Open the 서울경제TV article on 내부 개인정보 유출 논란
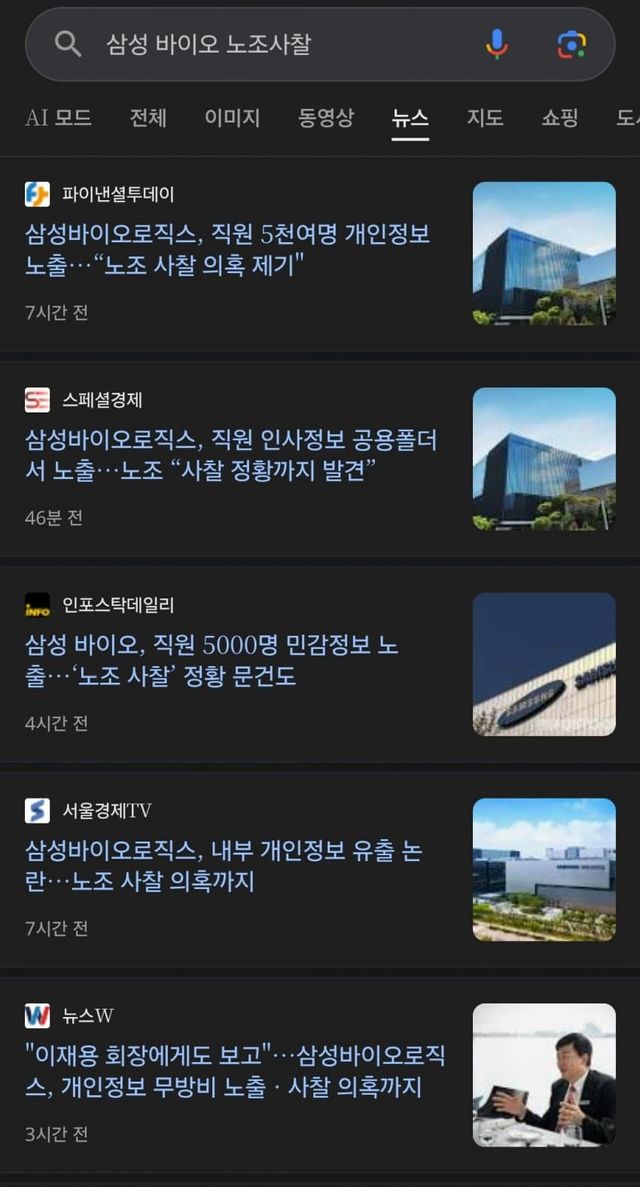This screenshot has width=640, height=1187. pyautogui.click(x=224, y=867)
